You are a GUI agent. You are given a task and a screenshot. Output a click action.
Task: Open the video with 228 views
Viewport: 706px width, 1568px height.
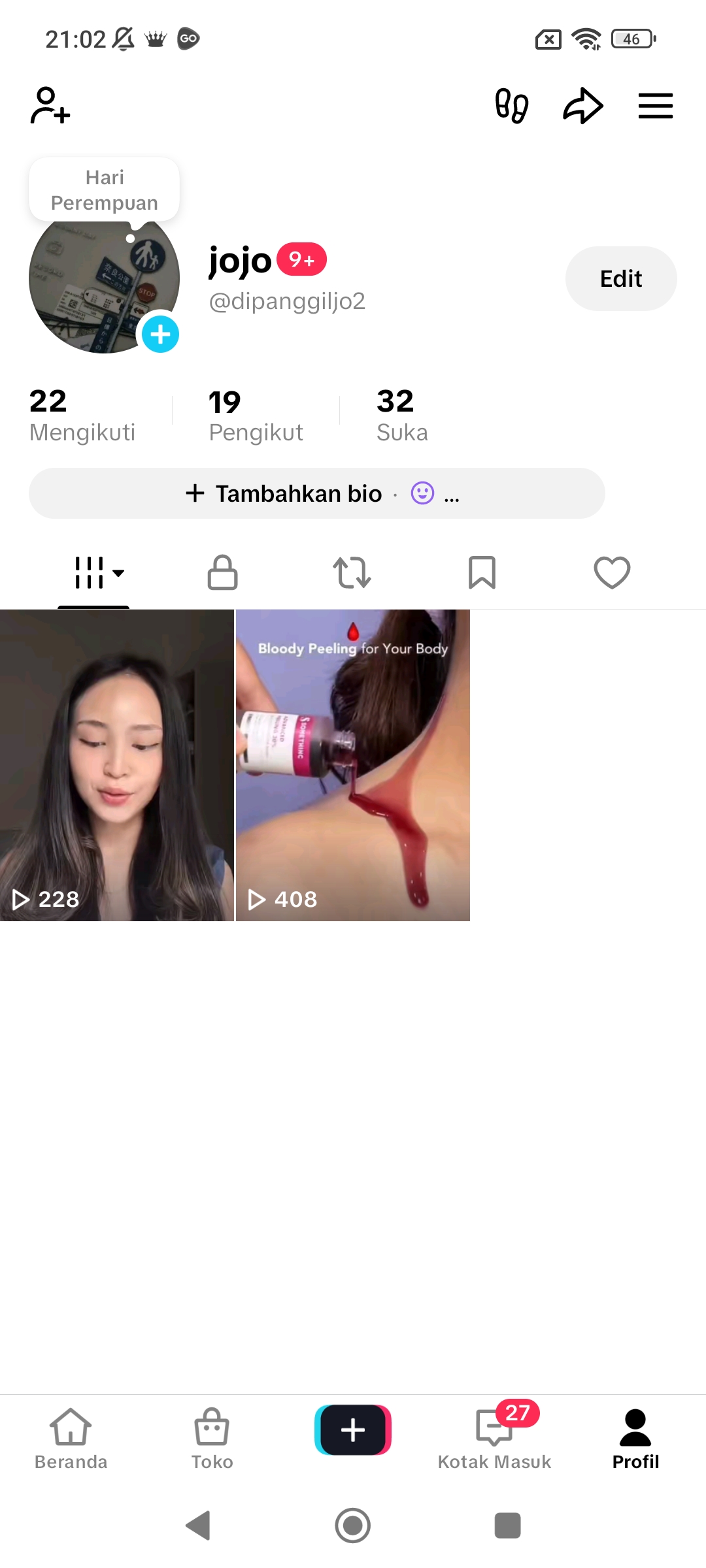(117, 765)
